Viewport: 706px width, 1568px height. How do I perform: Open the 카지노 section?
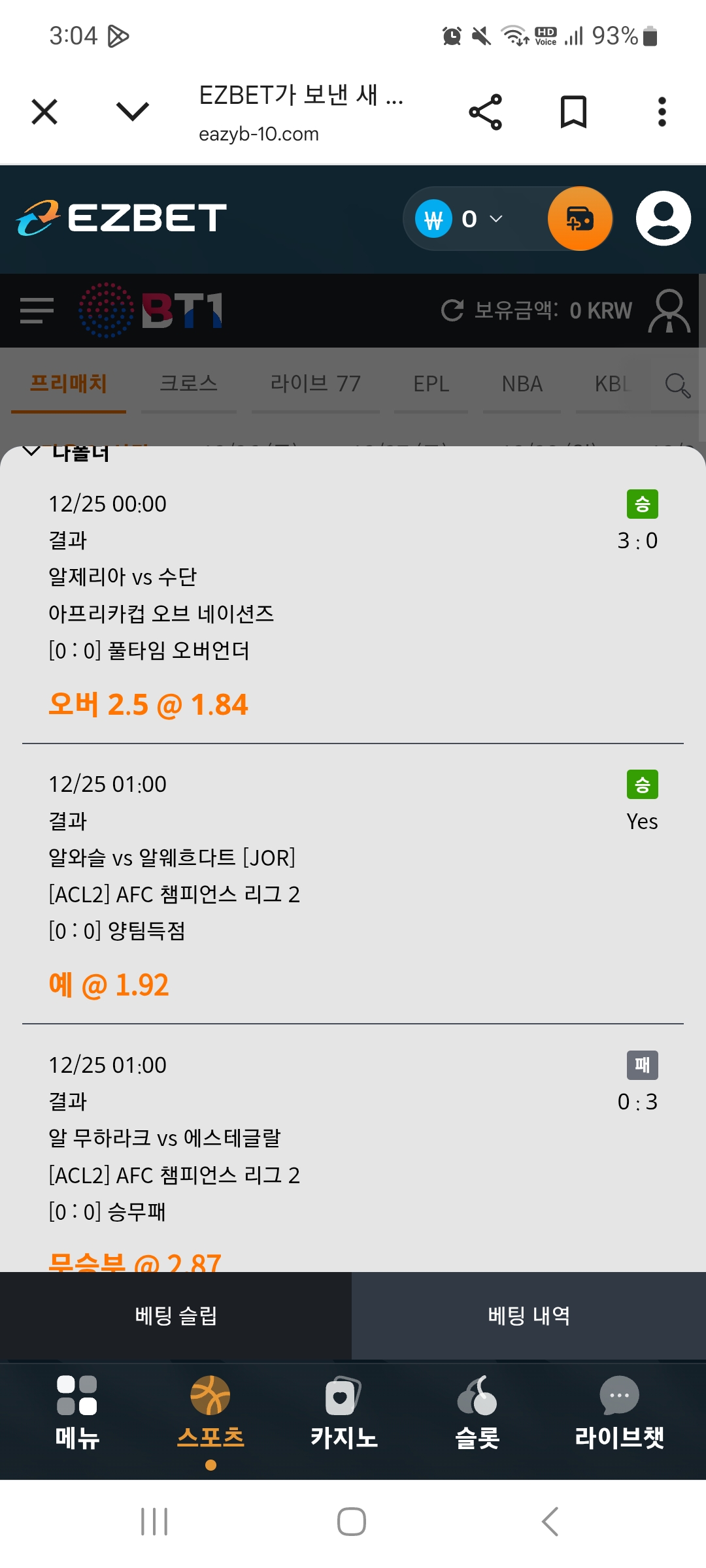click(344, 1413)
